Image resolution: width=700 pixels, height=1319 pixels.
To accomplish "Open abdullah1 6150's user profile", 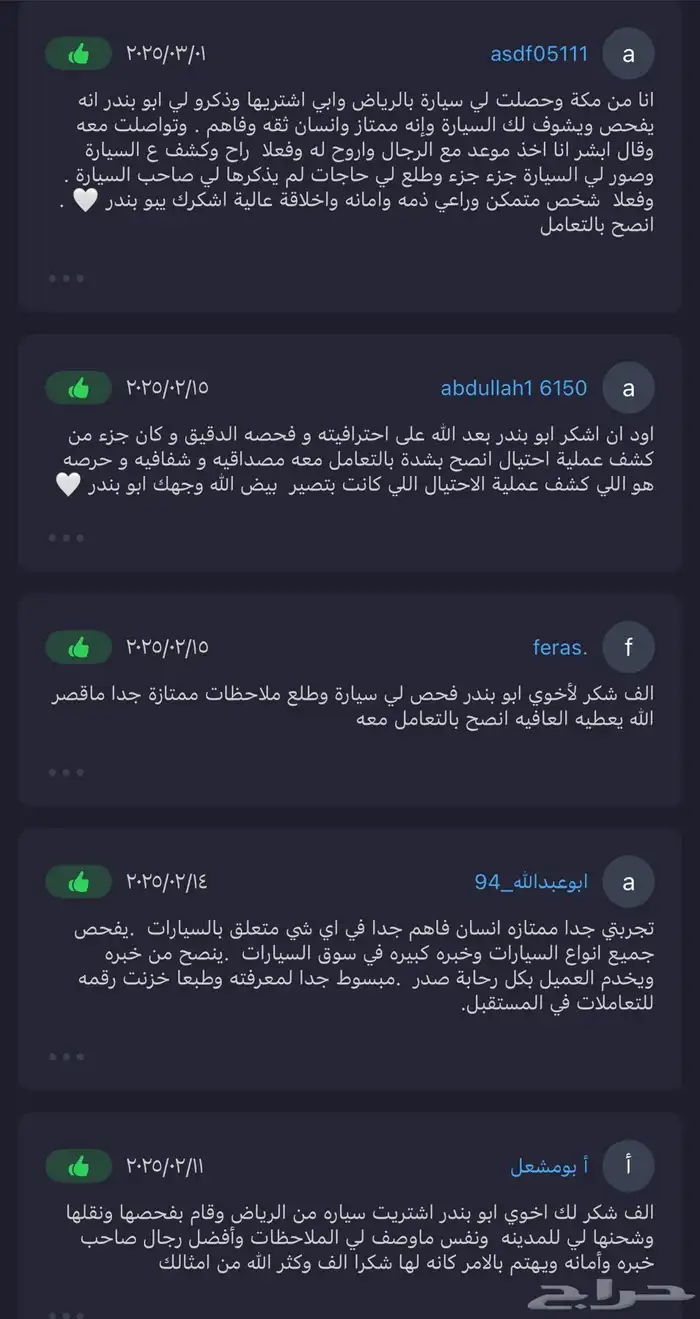I will point(513,387).
